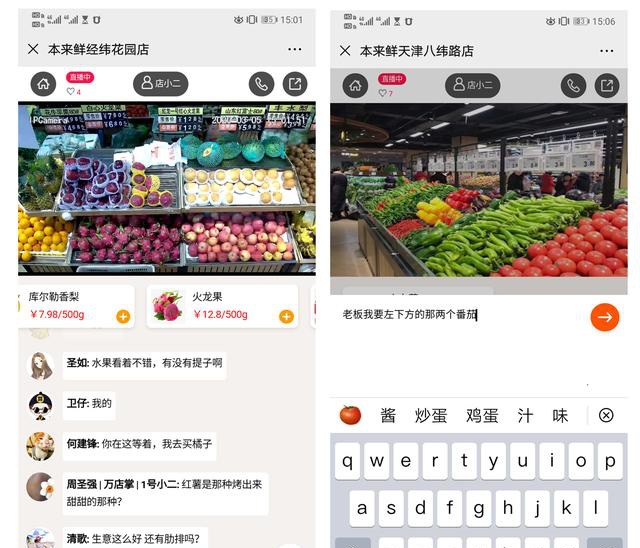
Task: Open 店小二 in 天津八纬路店 live
Action: 472,86
